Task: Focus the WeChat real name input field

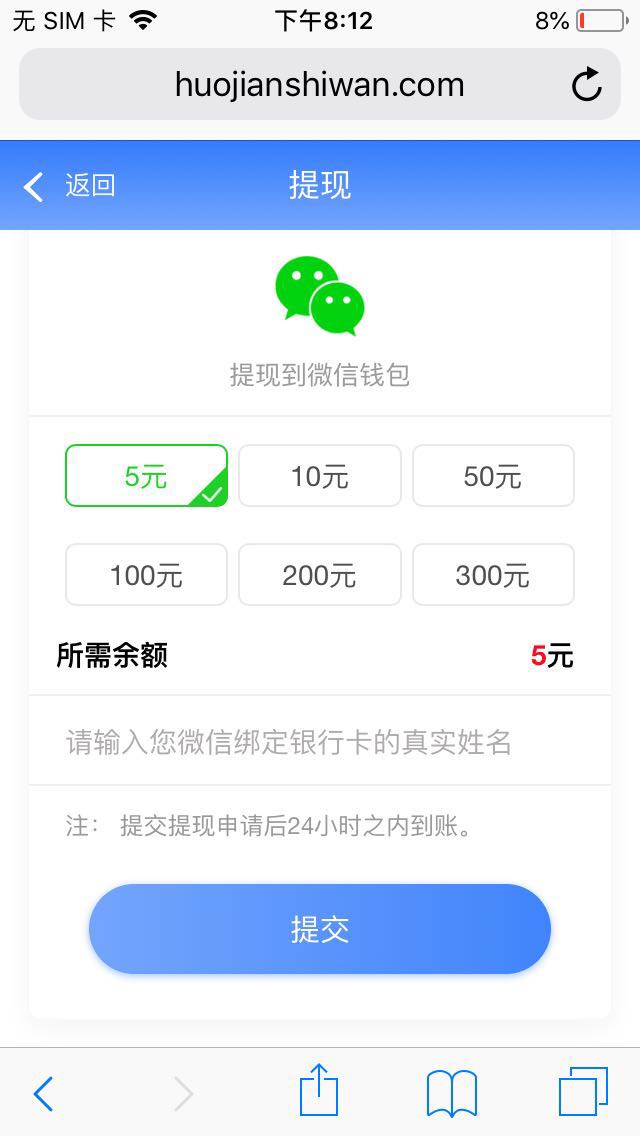Action: click(319, 742)
